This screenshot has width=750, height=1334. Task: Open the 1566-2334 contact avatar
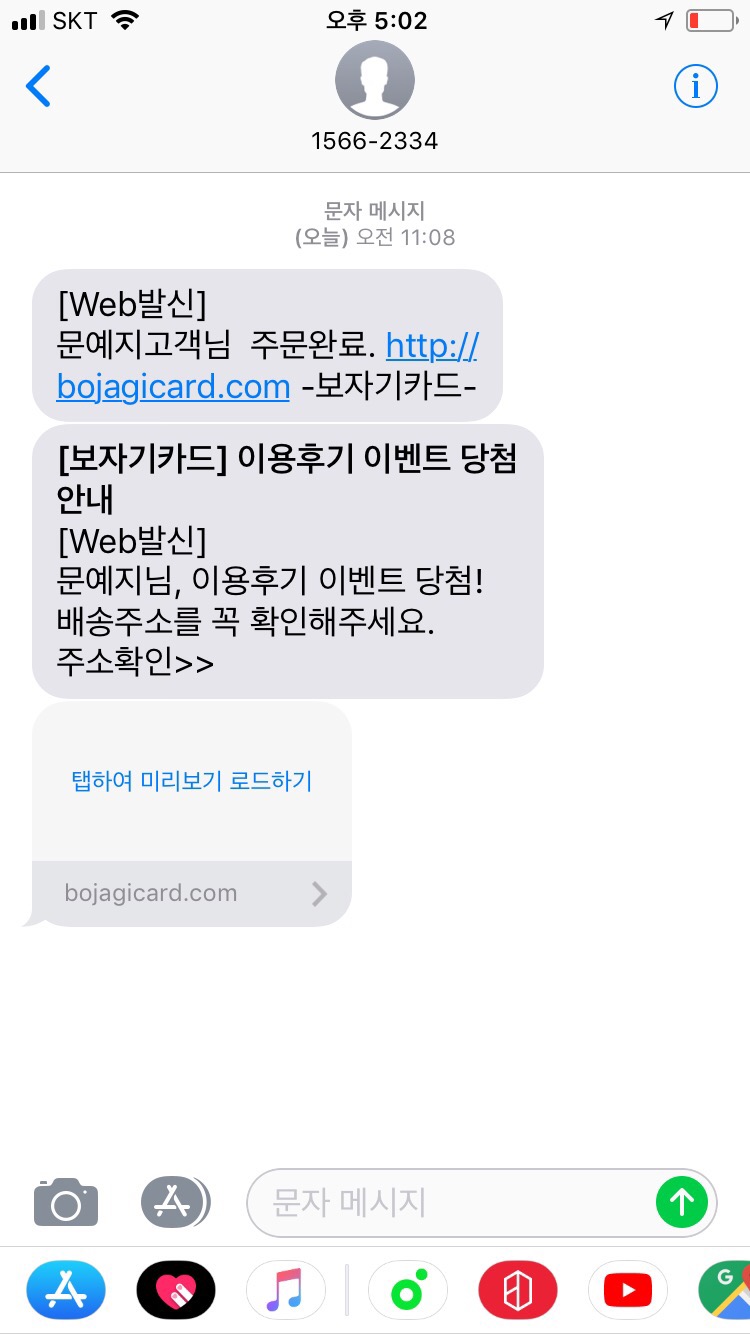click(374, 81)
